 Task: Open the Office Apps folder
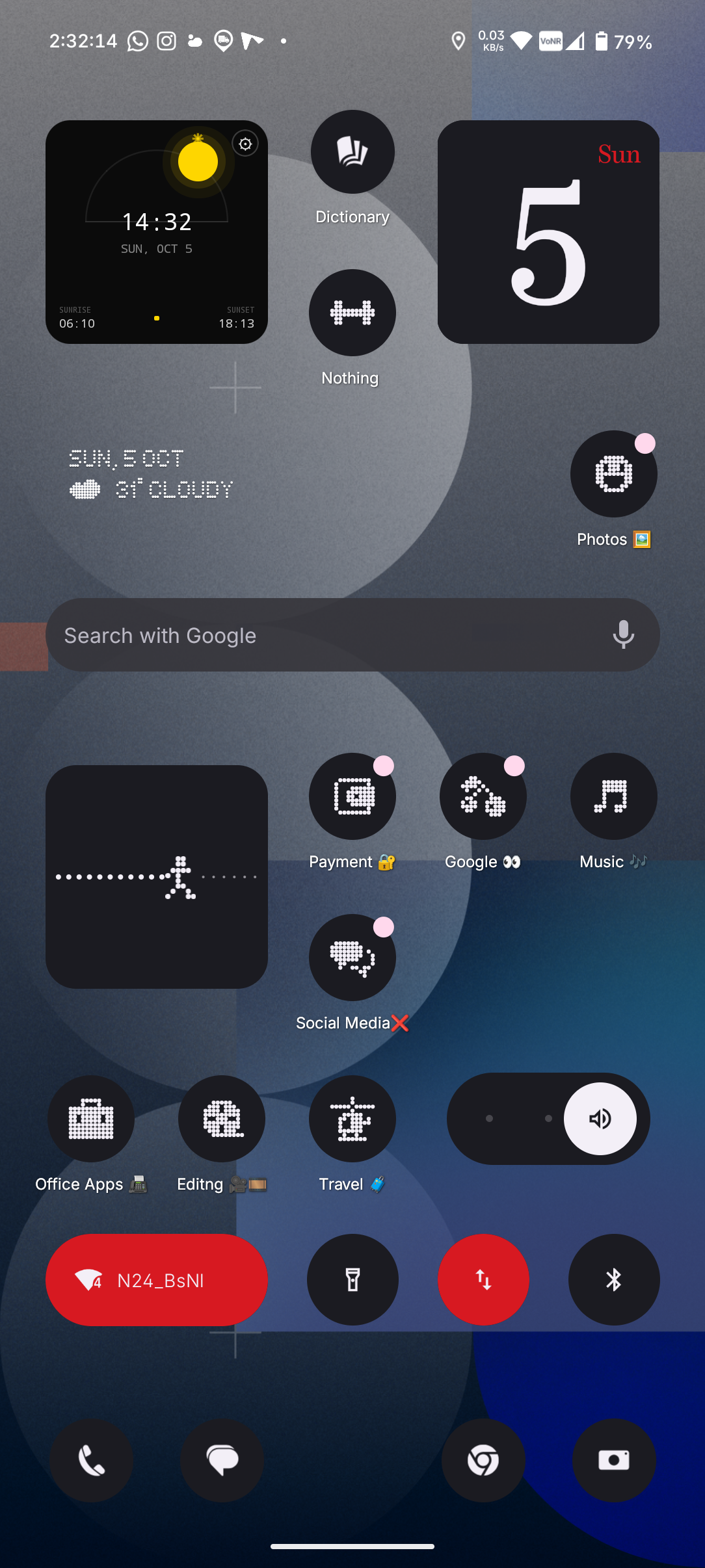tap(91, 1119)
